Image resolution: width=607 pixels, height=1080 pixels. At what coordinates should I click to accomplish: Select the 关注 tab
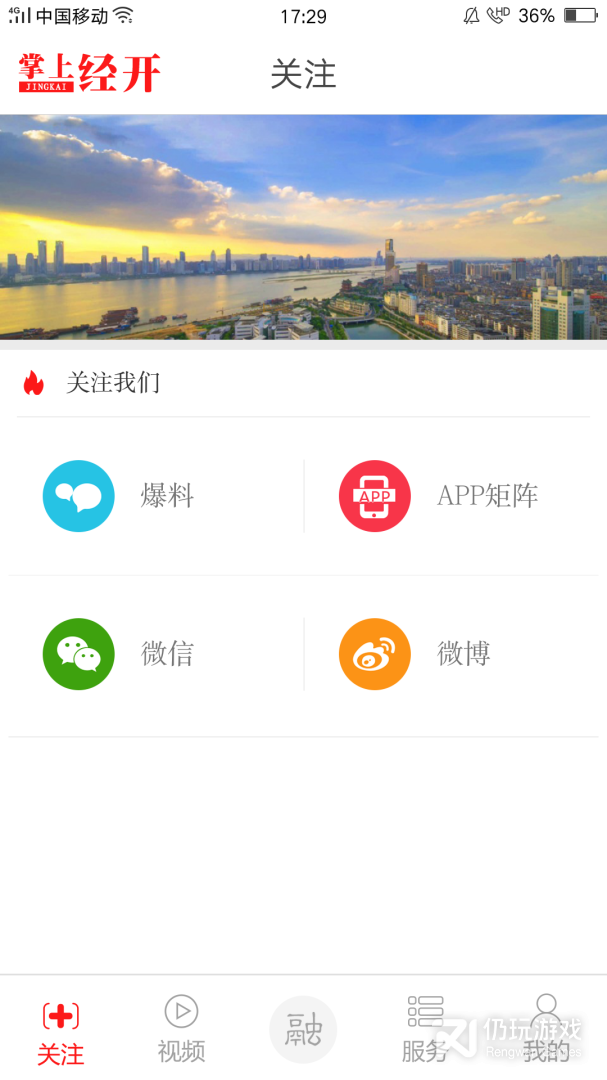[61, 1031]
